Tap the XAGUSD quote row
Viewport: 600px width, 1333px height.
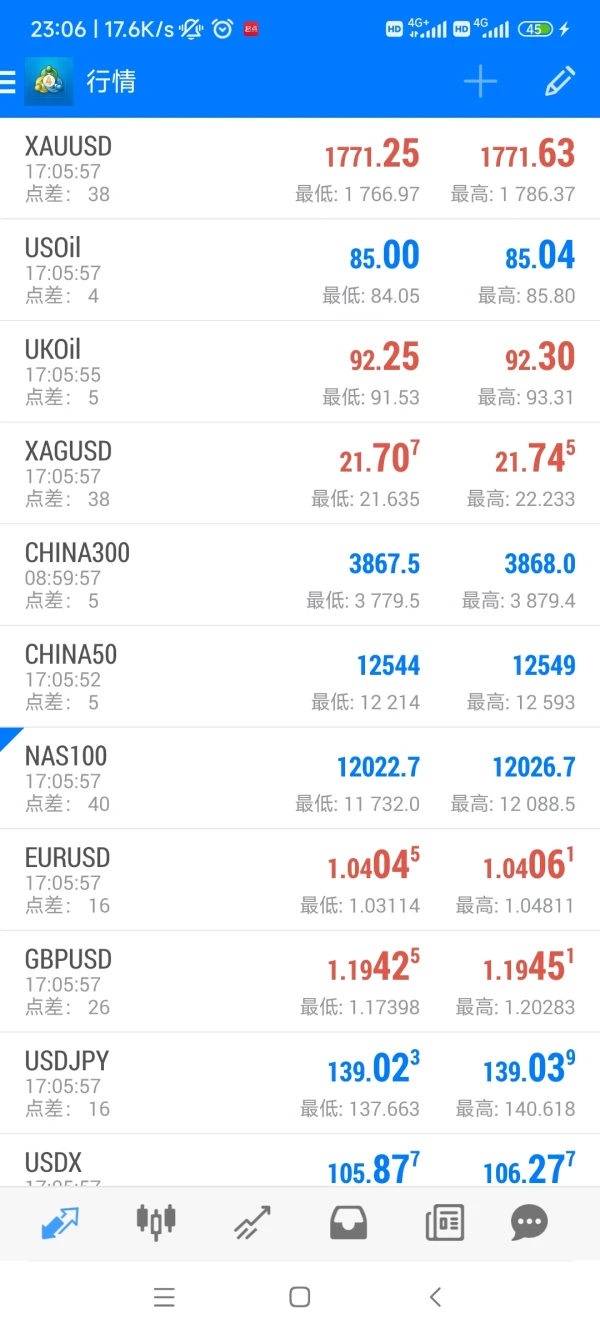tap(300, 474)
